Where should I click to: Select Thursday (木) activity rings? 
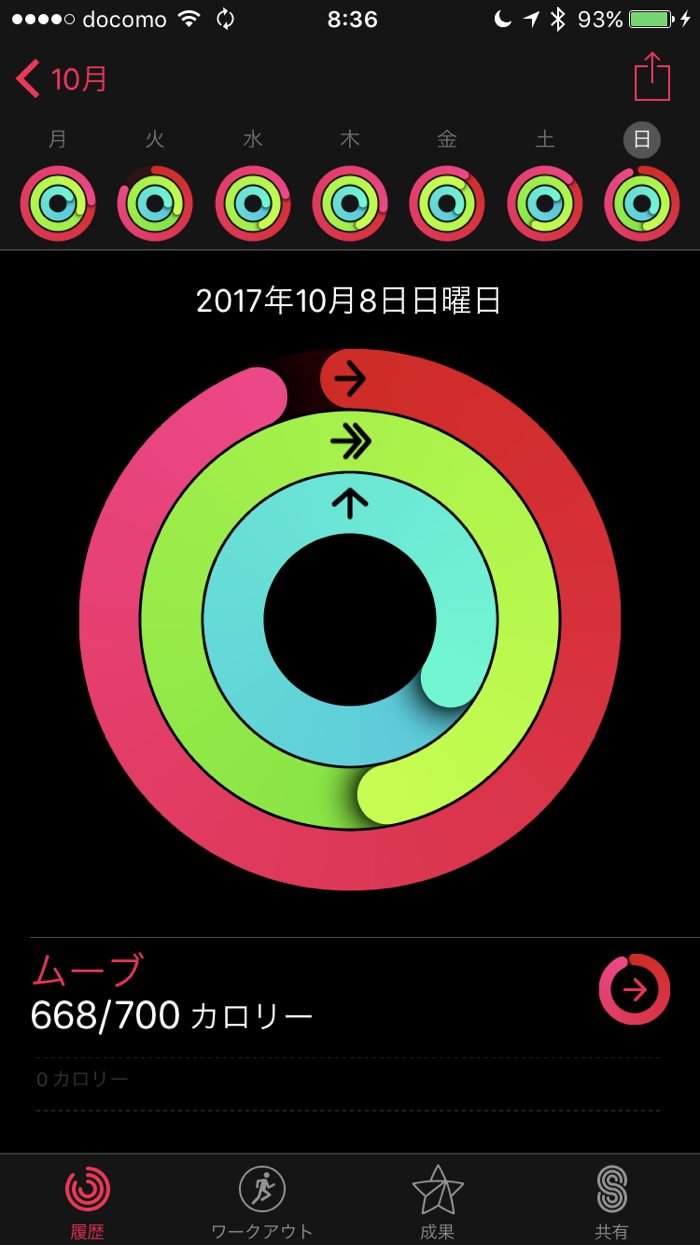pos(350,203)
